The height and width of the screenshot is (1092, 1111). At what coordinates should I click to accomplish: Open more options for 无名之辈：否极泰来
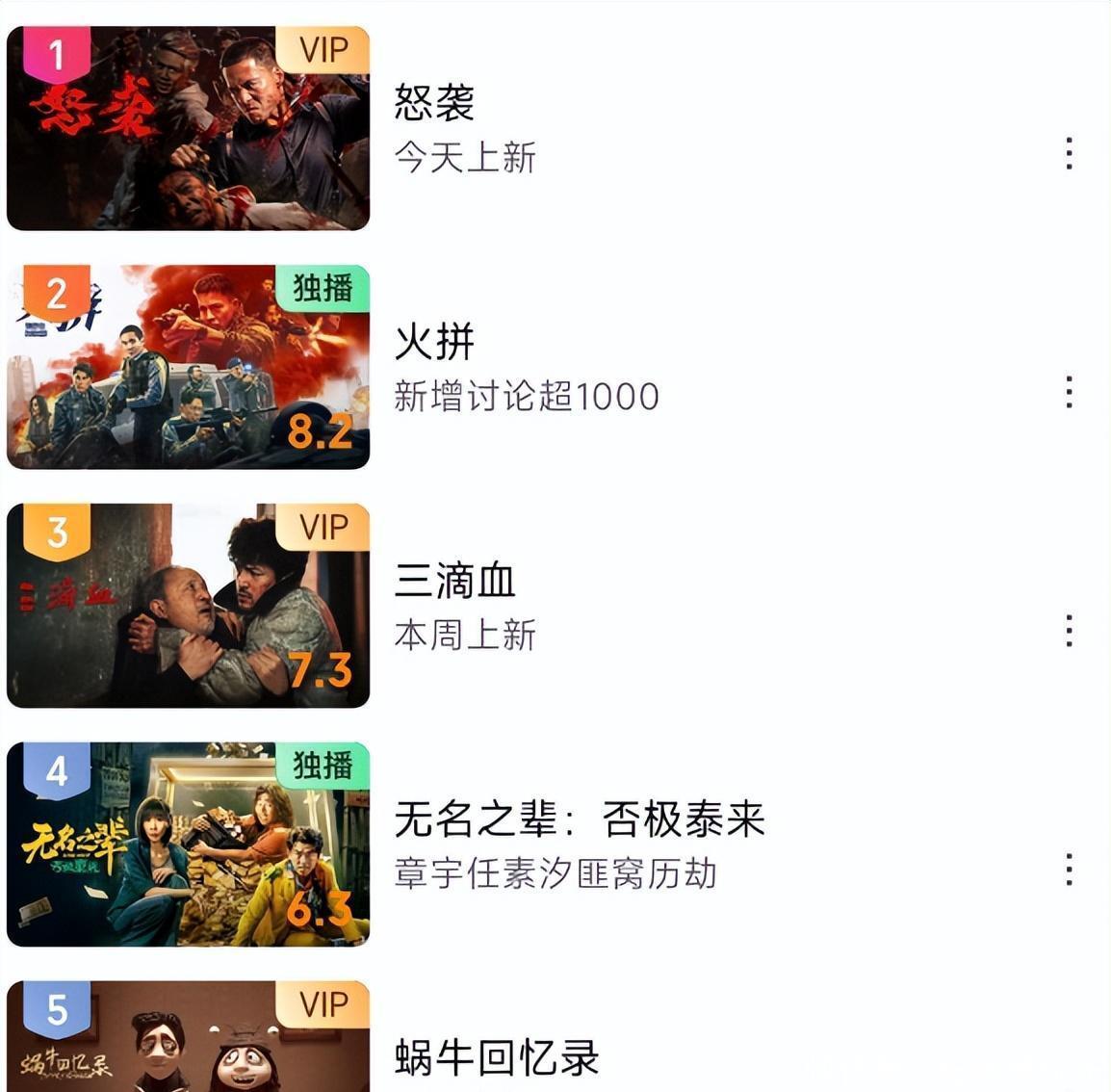(1069, 870)
